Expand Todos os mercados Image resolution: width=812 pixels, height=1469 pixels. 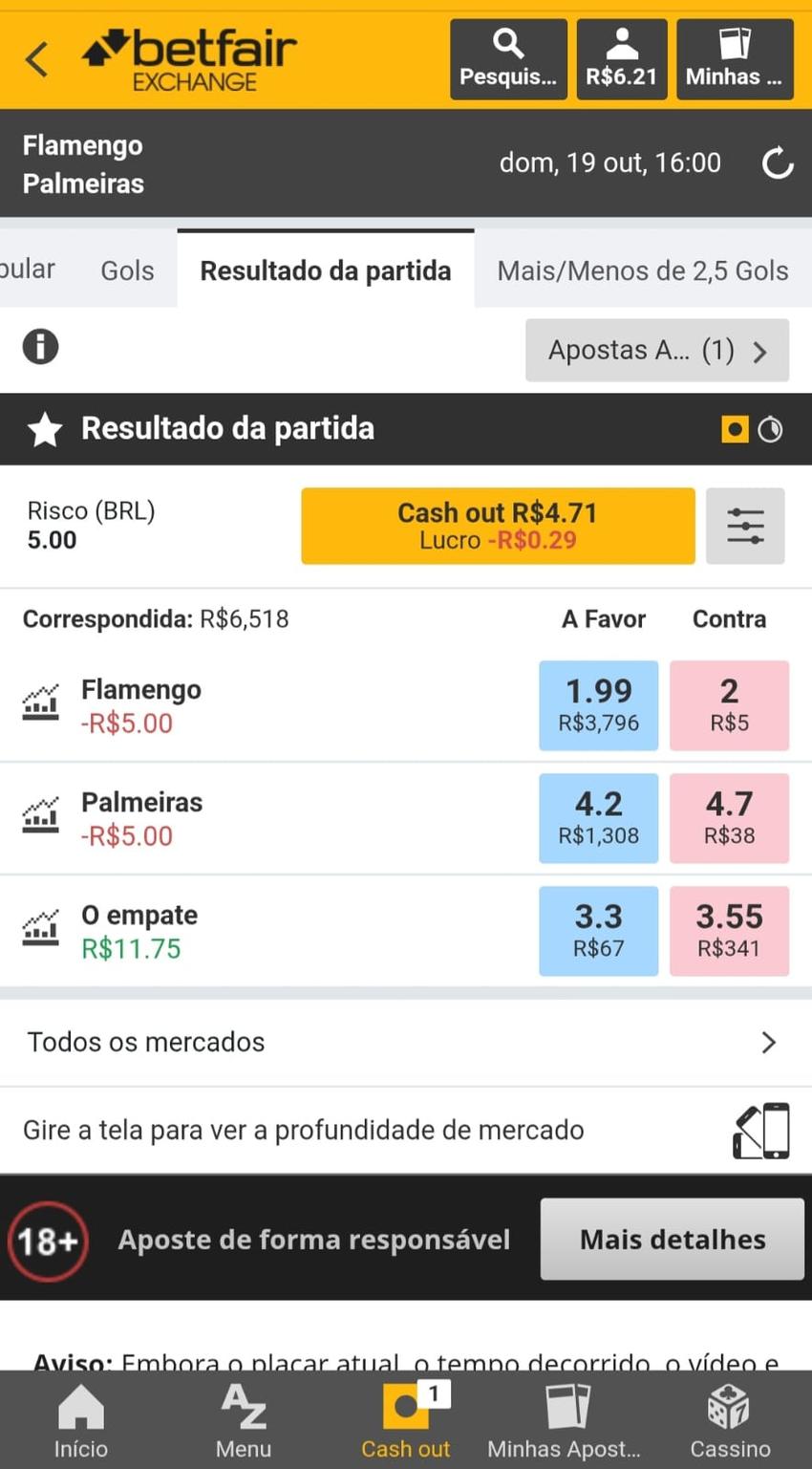pyautogui.click(x=406, y=1042)
